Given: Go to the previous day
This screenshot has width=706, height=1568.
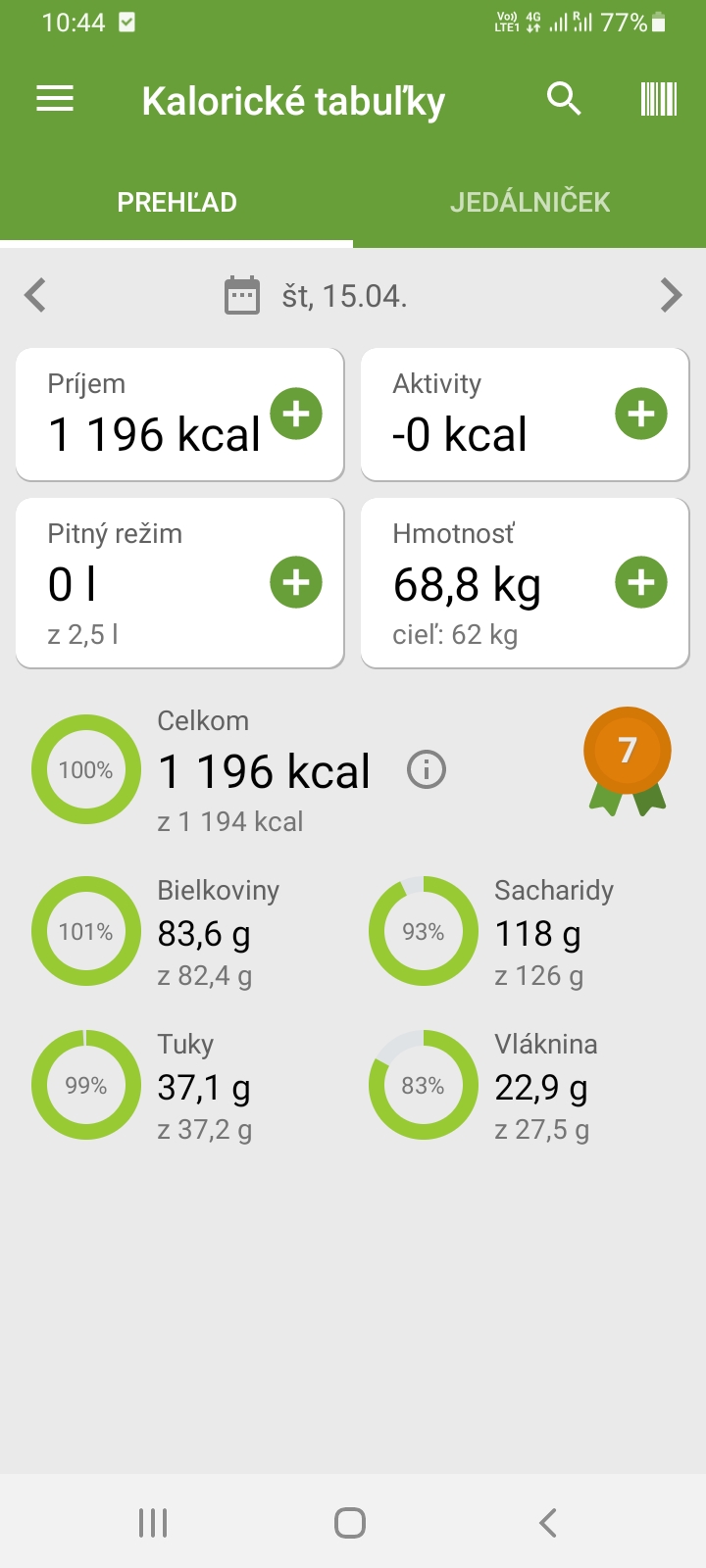Looking at the screenshot, I should pyautogui.click(x=35, y=295).
